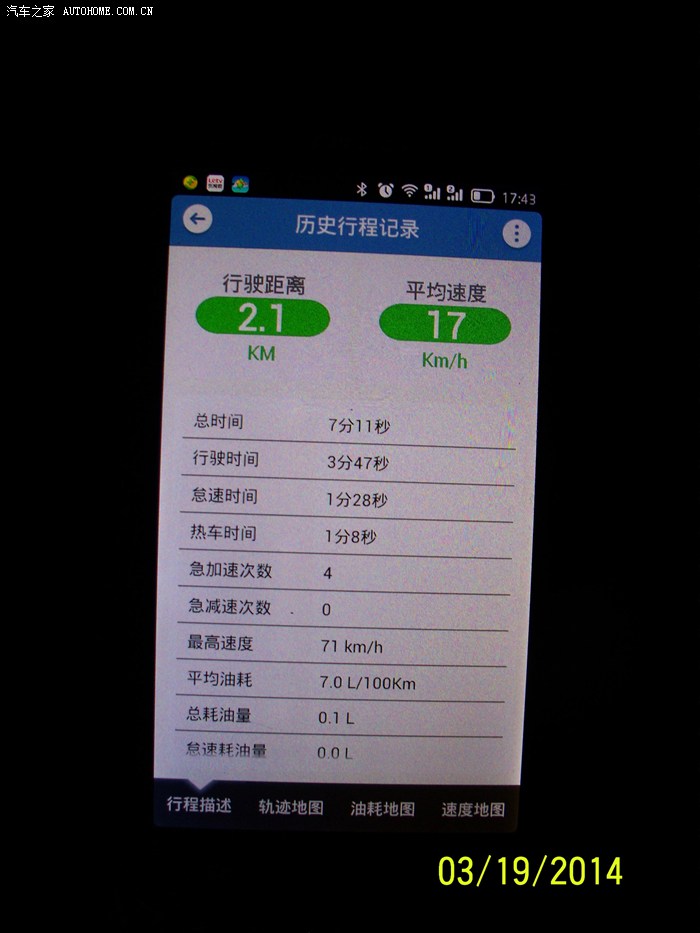Go back using the arrow icon

pos(198,219)
